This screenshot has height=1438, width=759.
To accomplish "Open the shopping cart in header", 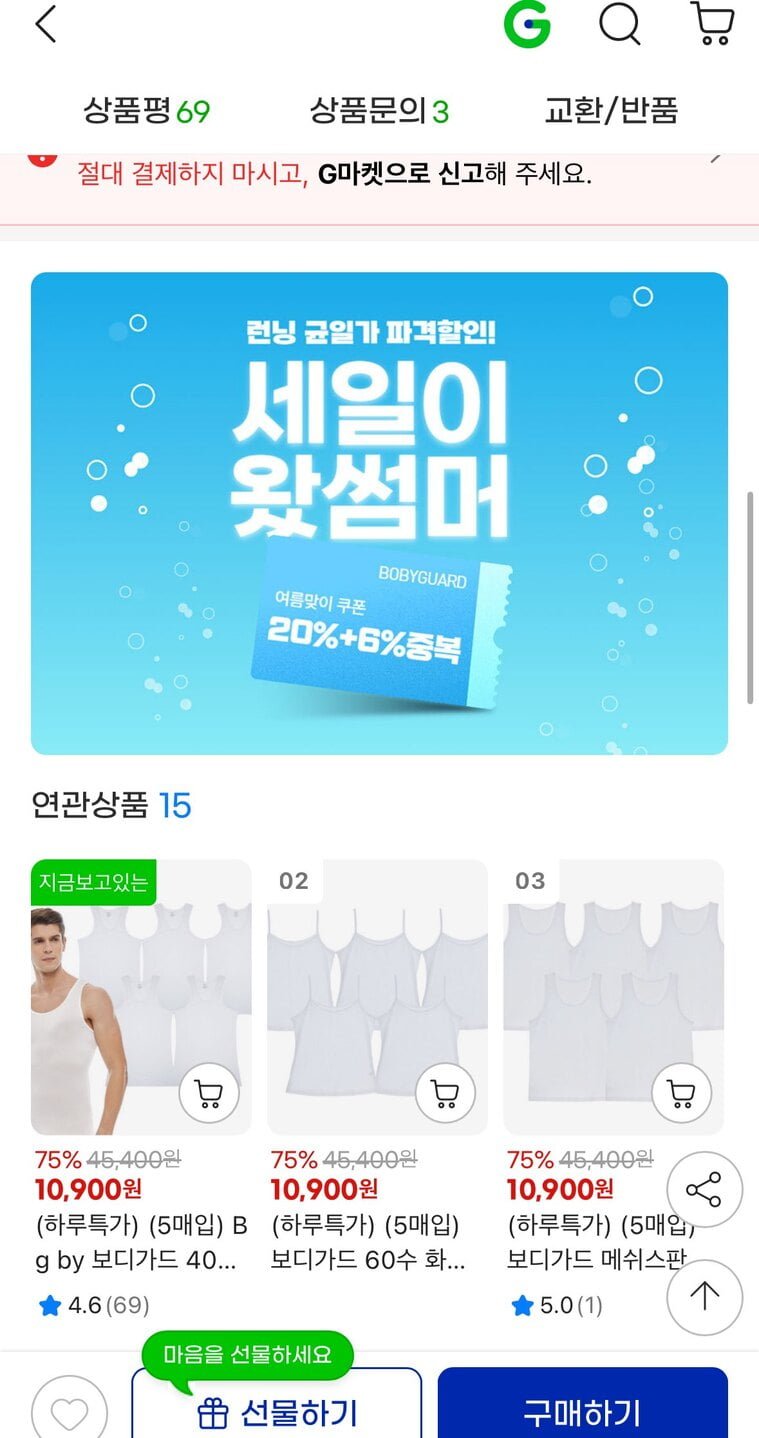I will pos(713,24).
